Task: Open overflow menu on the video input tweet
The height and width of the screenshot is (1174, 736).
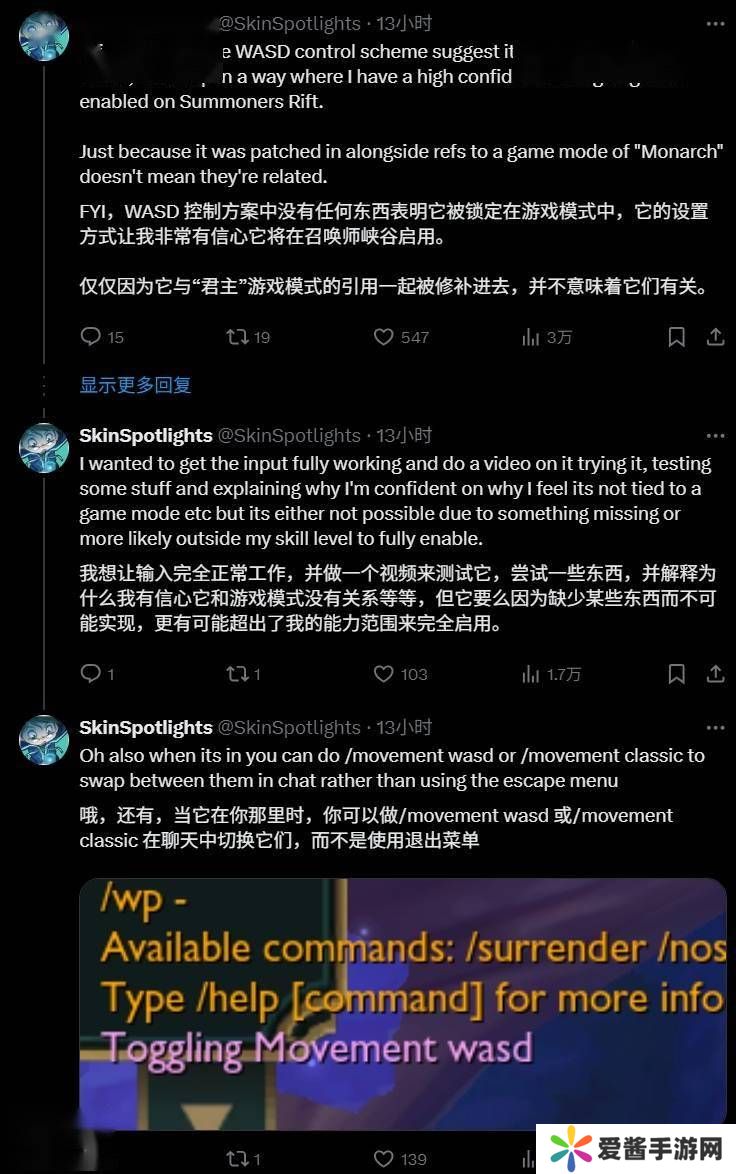Action: tap(715, 436)
